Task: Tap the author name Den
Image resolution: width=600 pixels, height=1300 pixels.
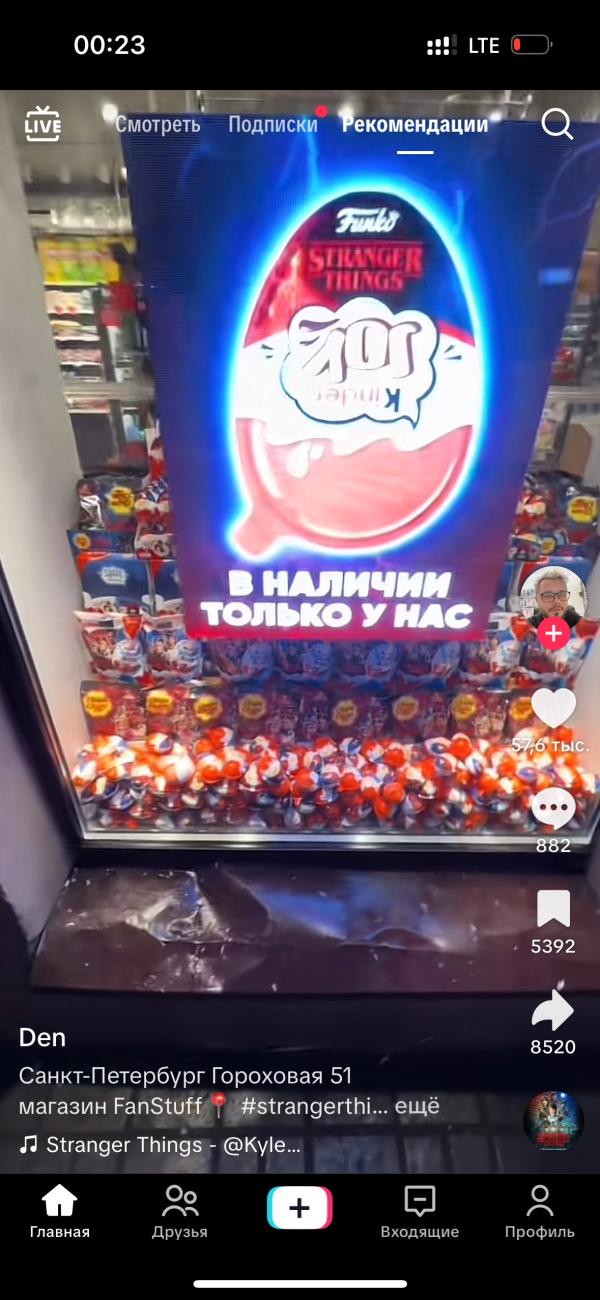Action: (42, 1037)
